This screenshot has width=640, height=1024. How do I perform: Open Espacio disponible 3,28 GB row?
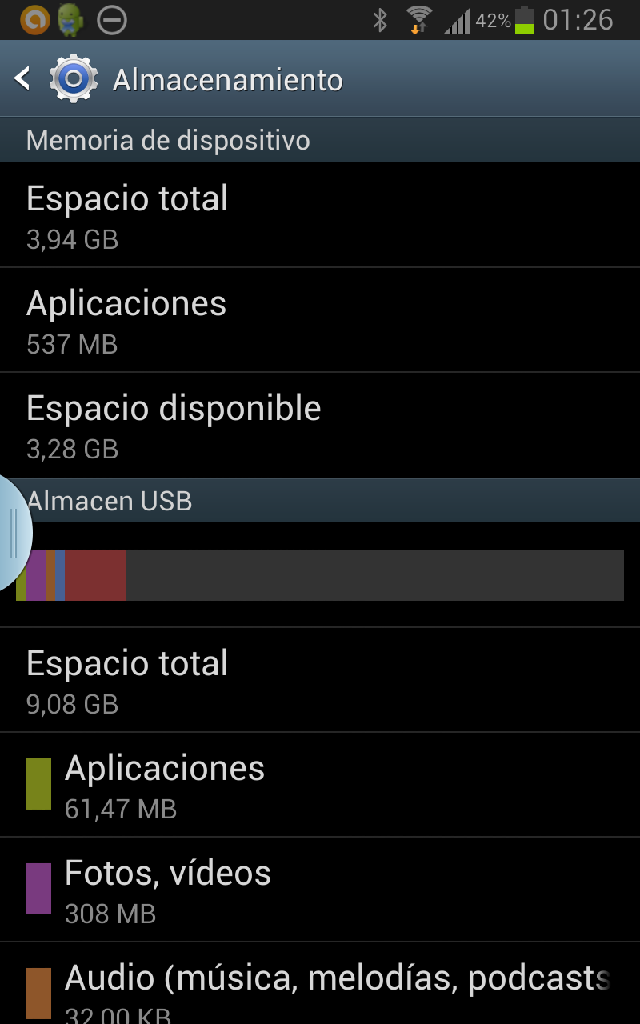pyautogui.click(x=320, y=425)
